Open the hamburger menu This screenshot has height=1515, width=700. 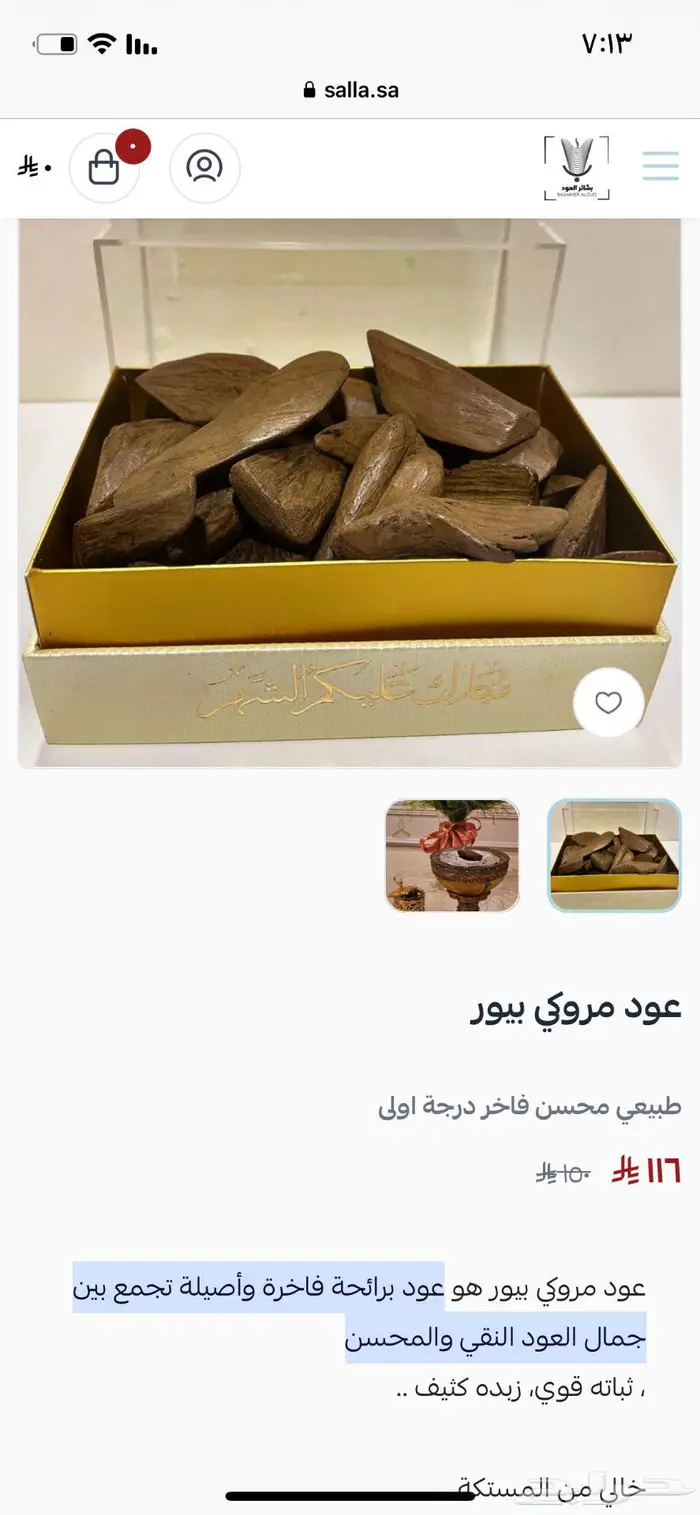(660, 166)
